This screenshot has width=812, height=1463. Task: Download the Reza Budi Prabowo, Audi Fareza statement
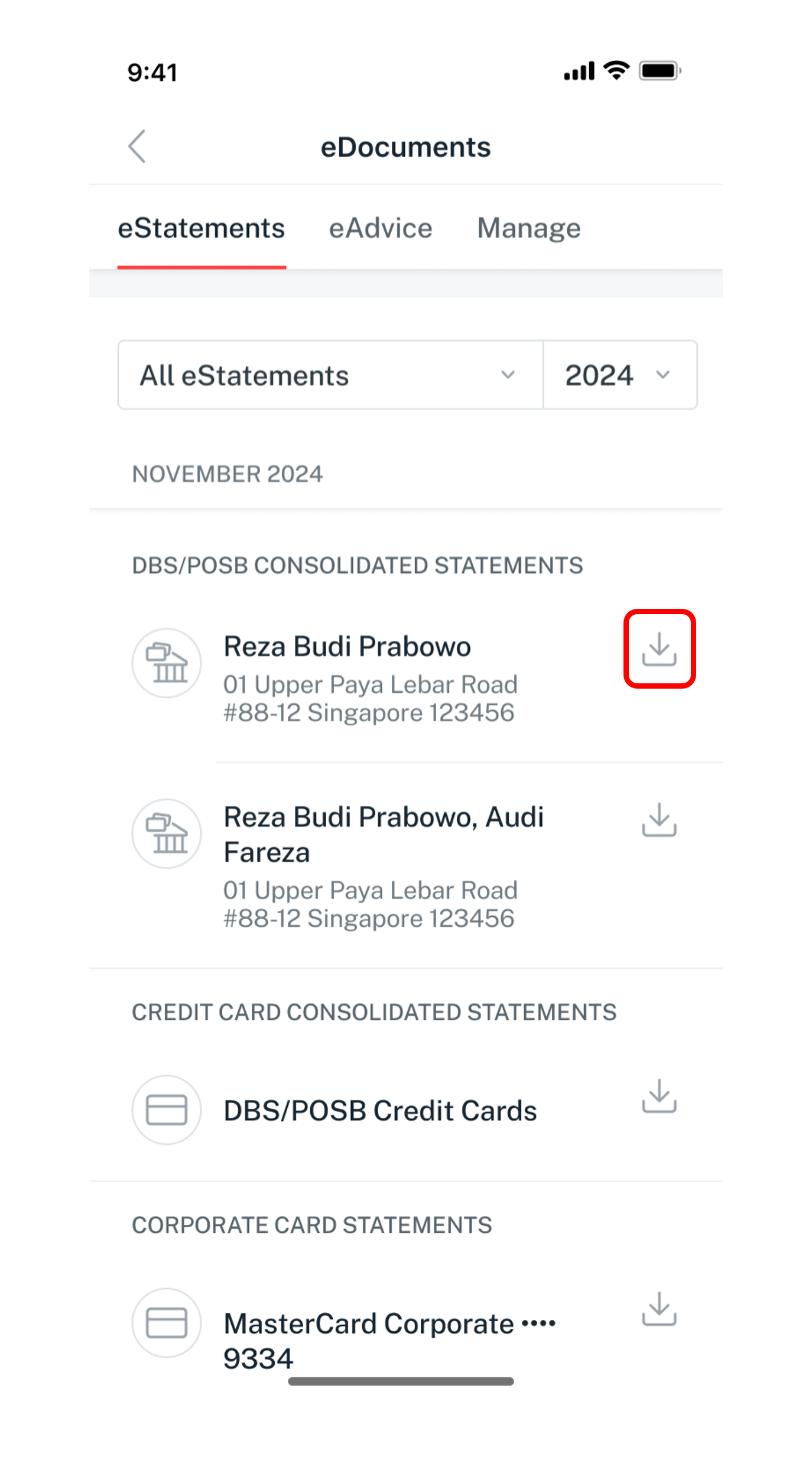pos(659,819)
